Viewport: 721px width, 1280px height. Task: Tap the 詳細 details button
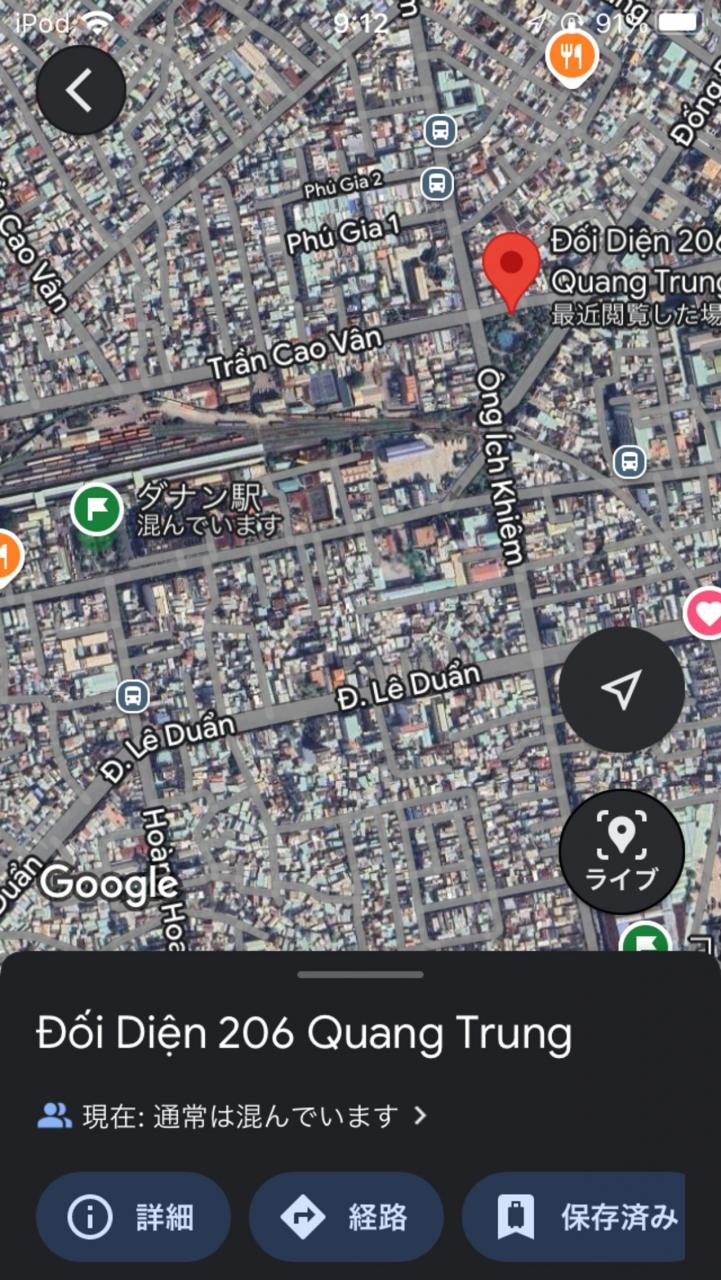click(133, 1217)
